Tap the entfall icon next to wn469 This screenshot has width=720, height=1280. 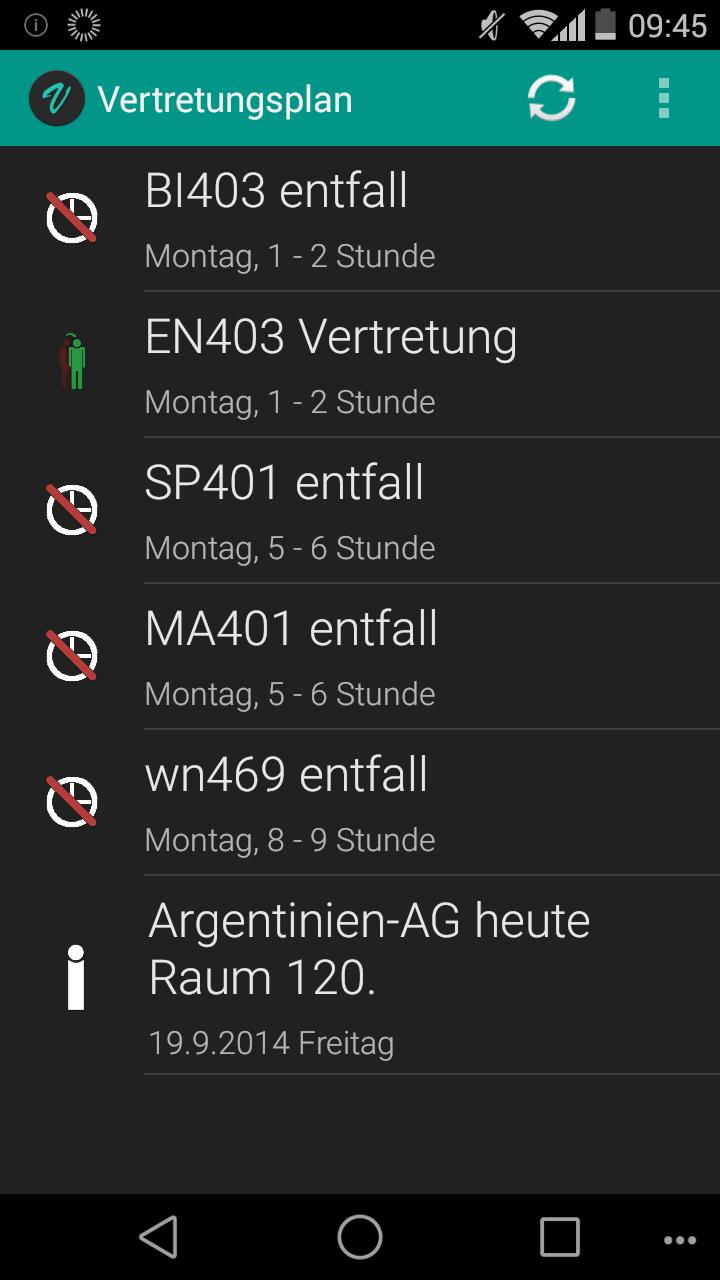point(70,800)
